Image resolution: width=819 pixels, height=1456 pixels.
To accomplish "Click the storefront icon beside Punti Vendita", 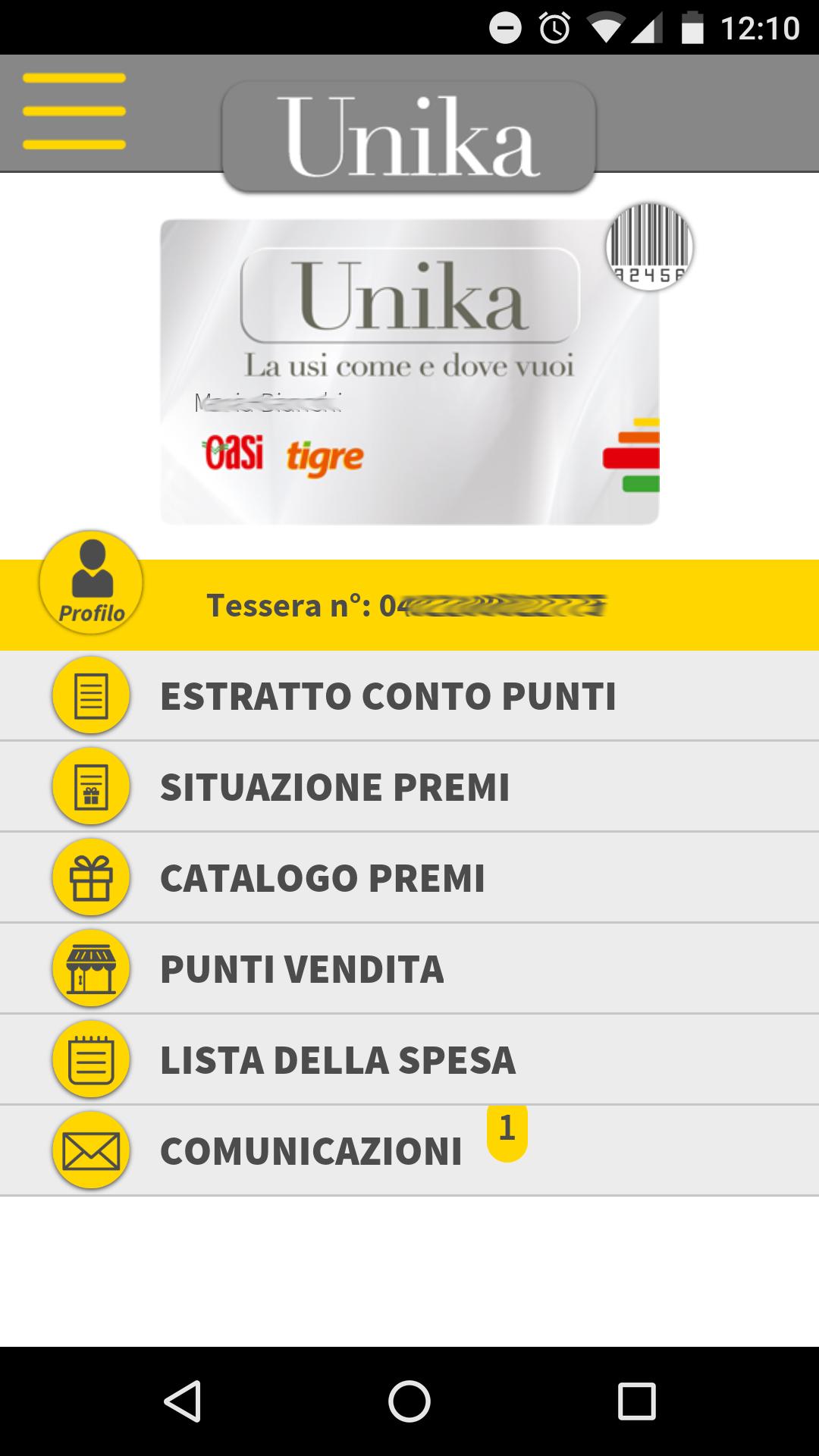I will 89,967.
